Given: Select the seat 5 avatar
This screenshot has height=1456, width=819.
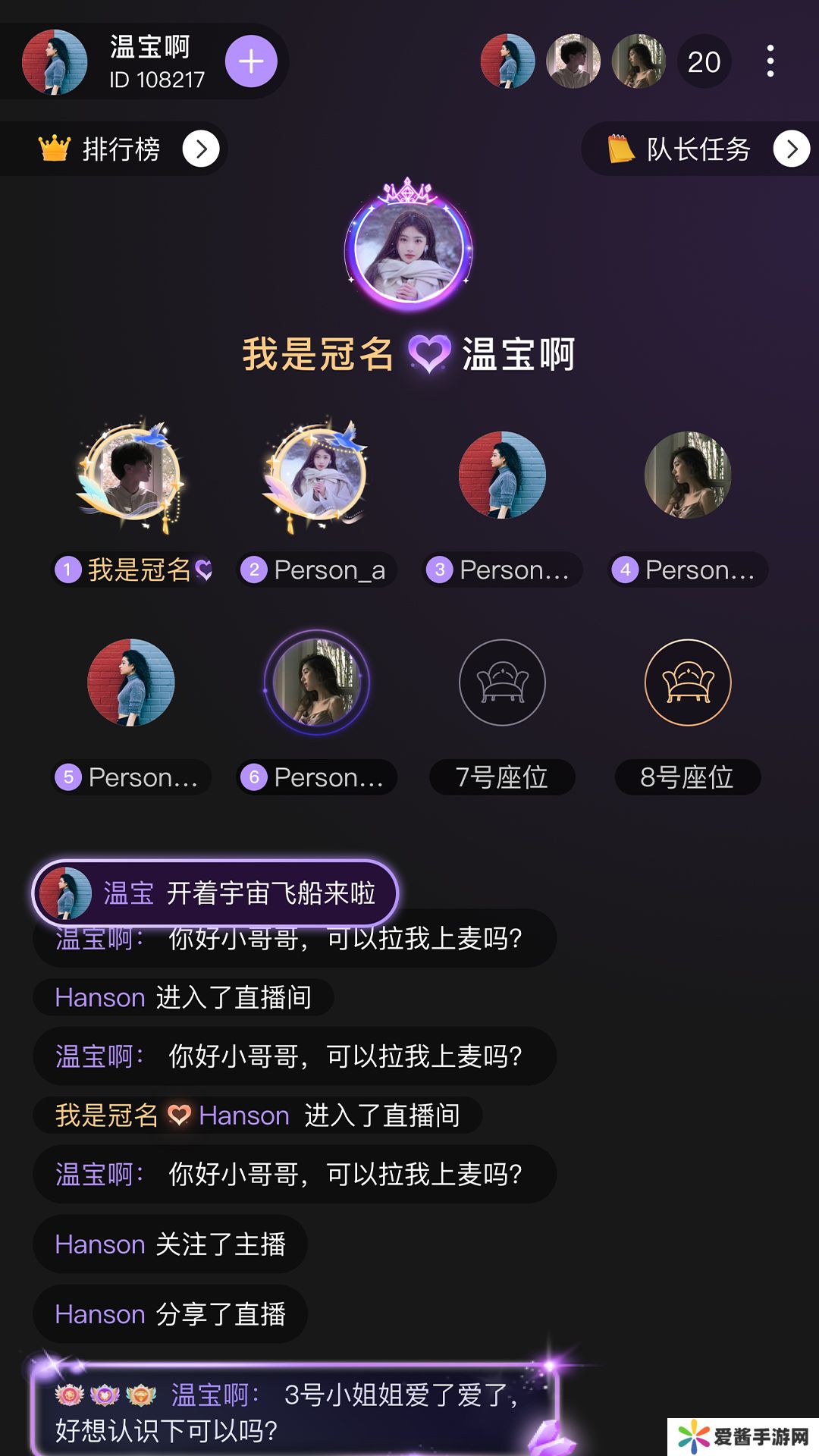Looking at the screenshot, I should click(131, 682).
